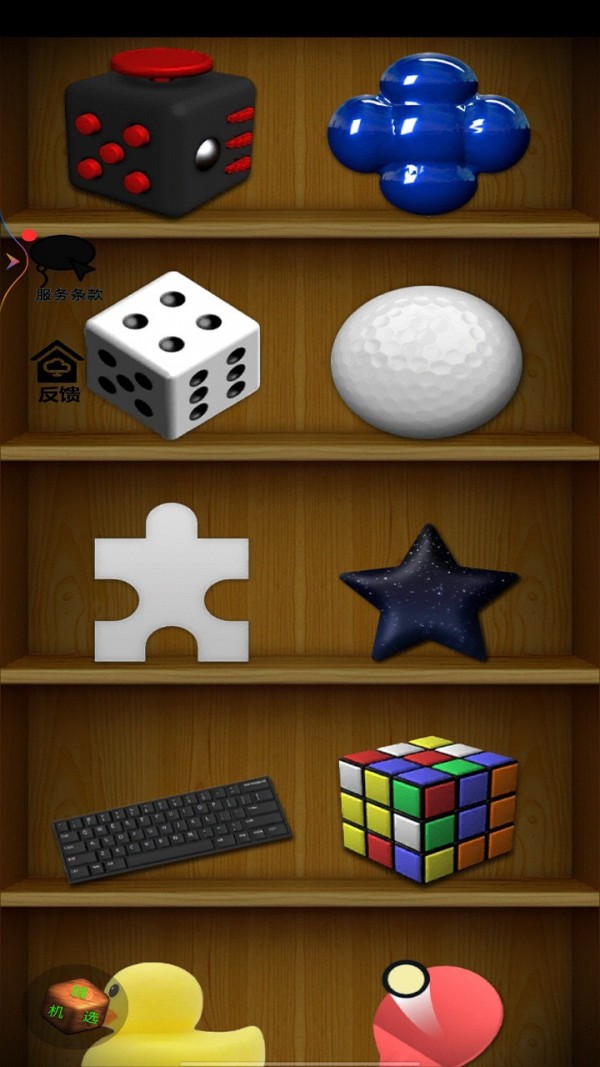600x1067 pixels.
Task: Open the black keyboard toy
Action: (172, 827)
